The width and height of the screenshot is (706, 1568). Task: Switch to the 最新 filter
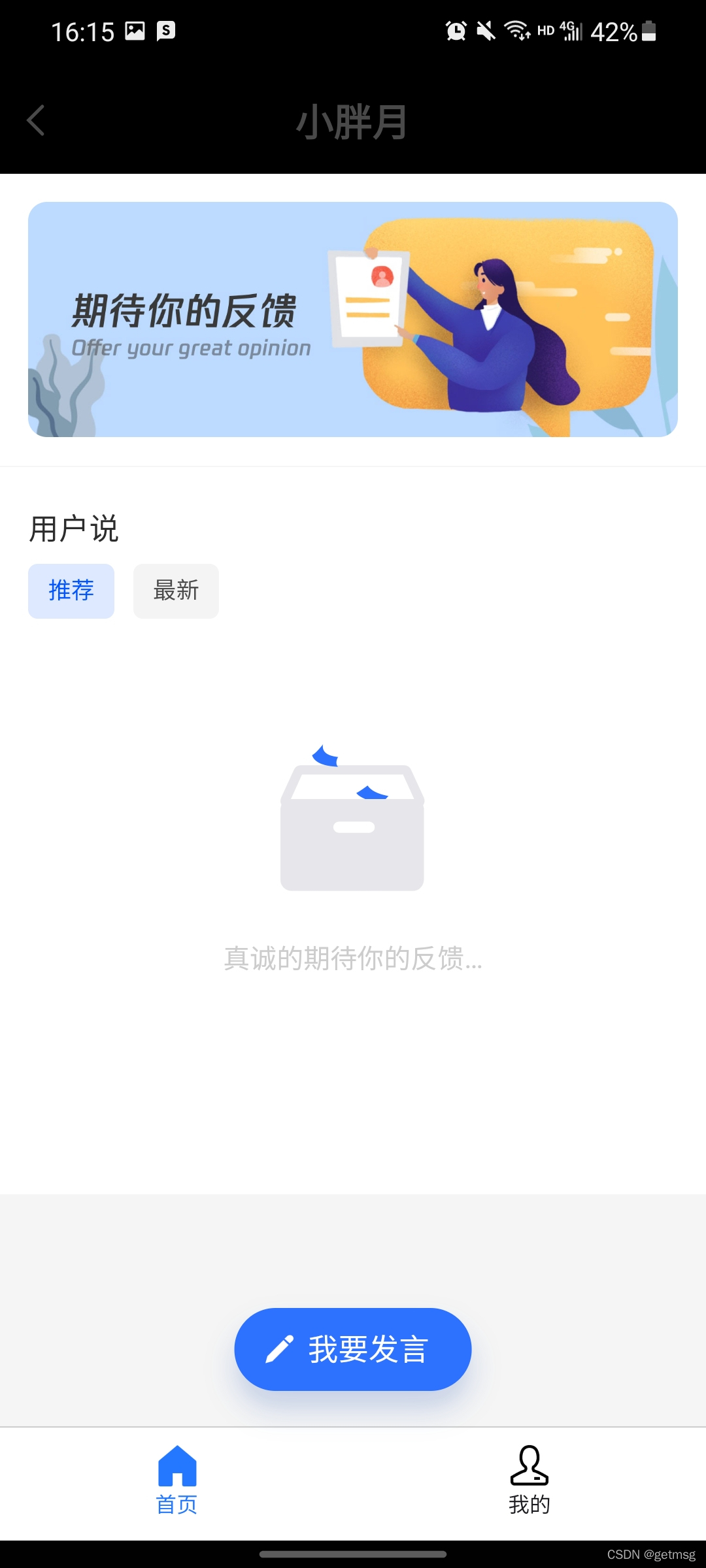(x=176, y=591)
